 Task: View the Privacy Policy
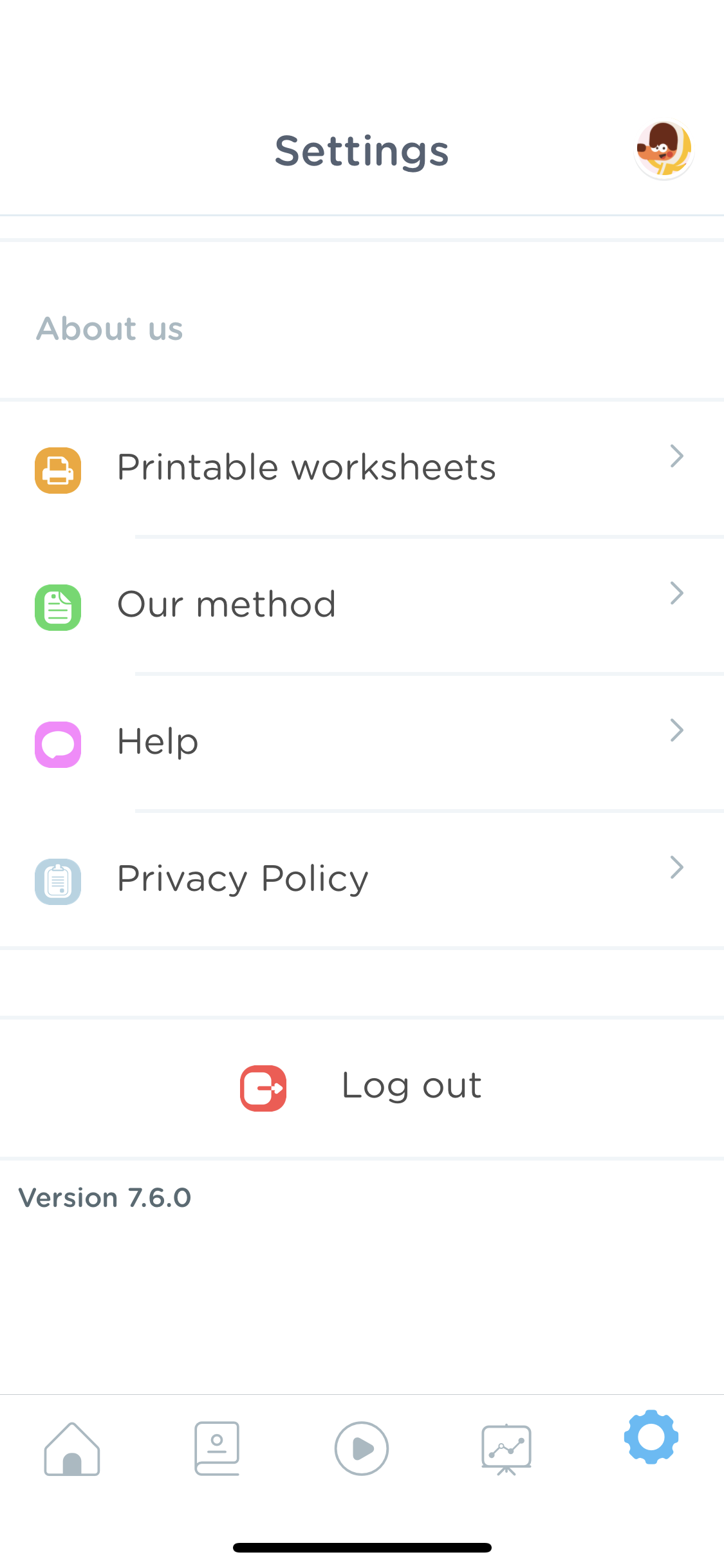362,880
